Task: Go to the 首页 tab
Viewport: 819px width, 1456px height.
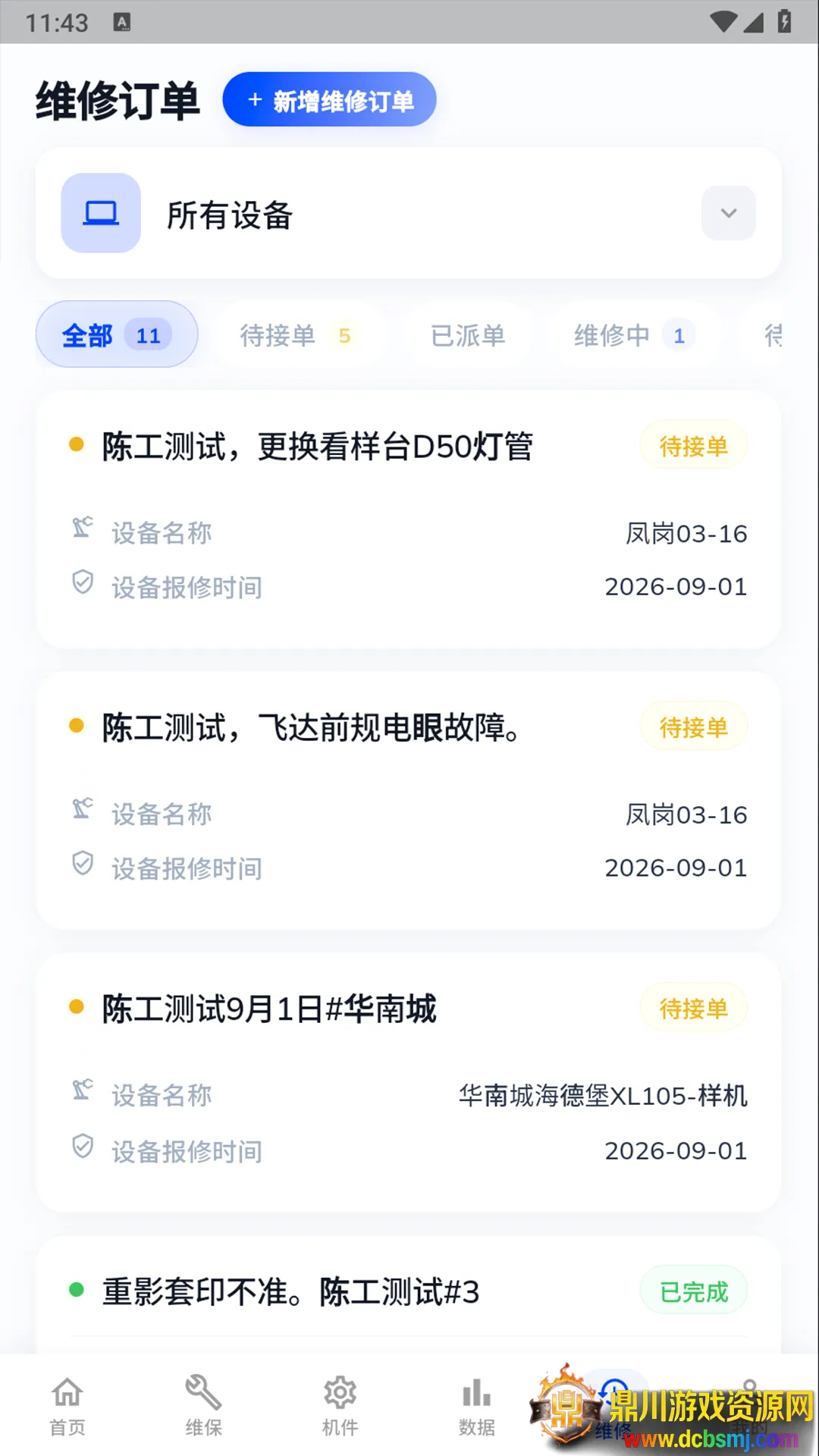Action: point(67,1406)
